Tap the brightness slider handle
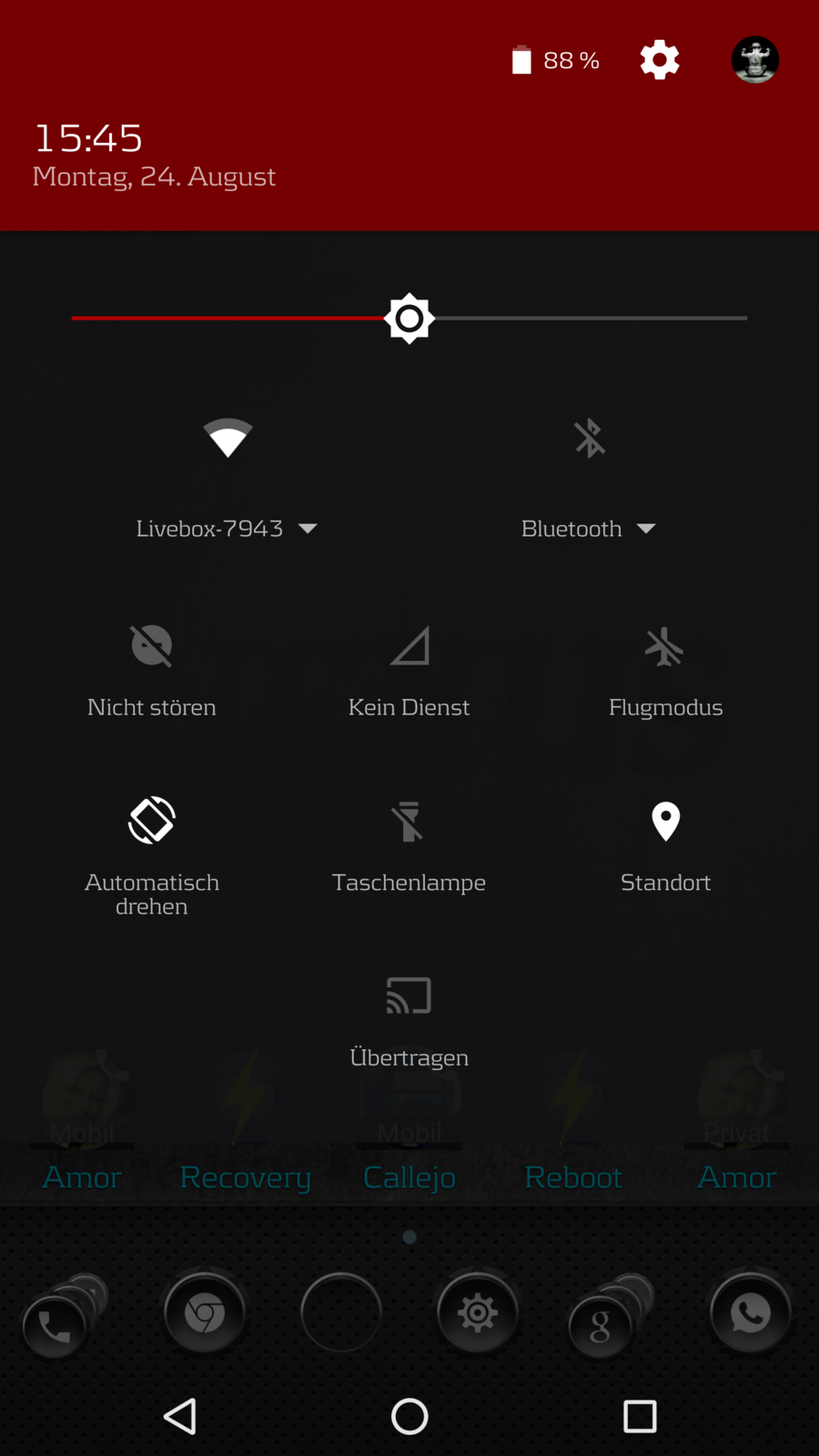 409,318
